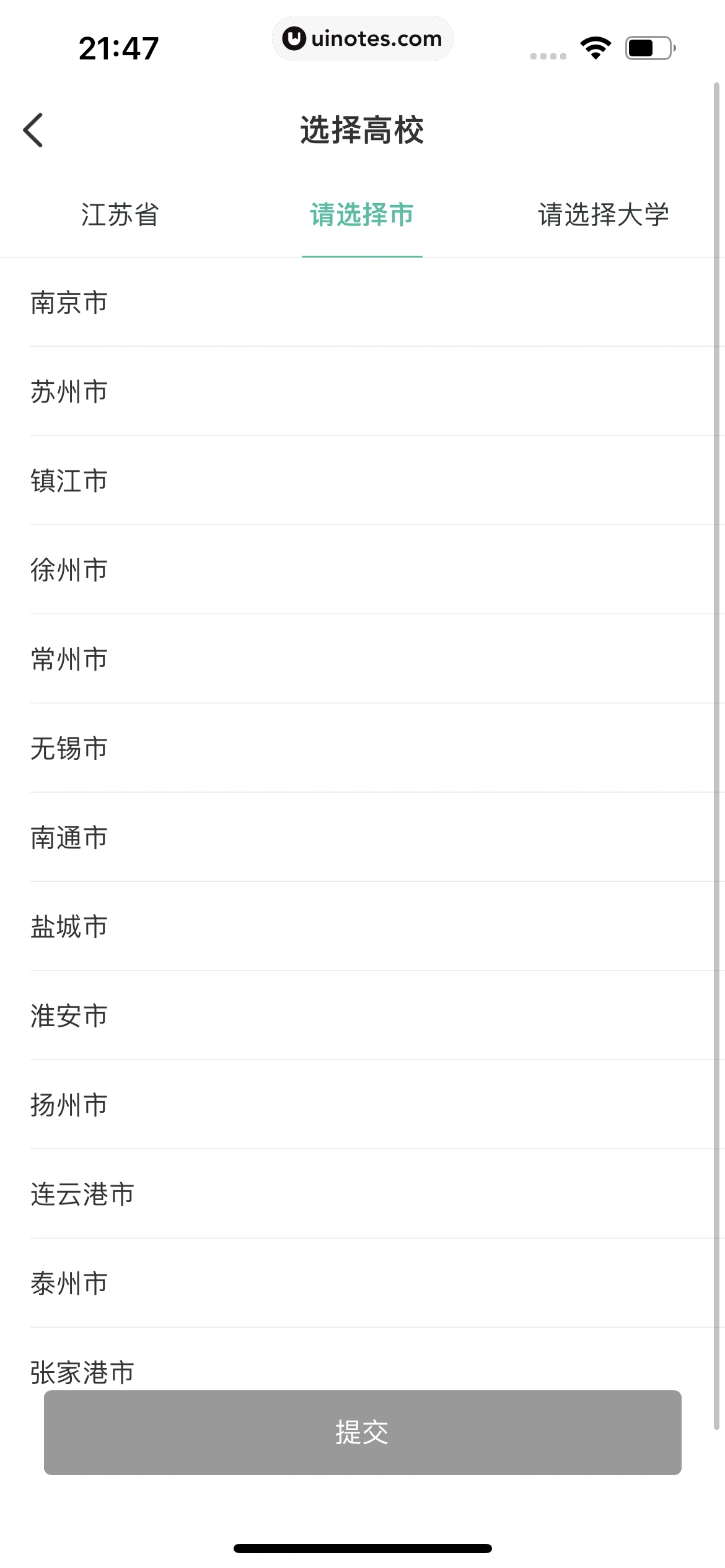Select the 请选择市 tab
725x1568 pixels.
point(362,216)
